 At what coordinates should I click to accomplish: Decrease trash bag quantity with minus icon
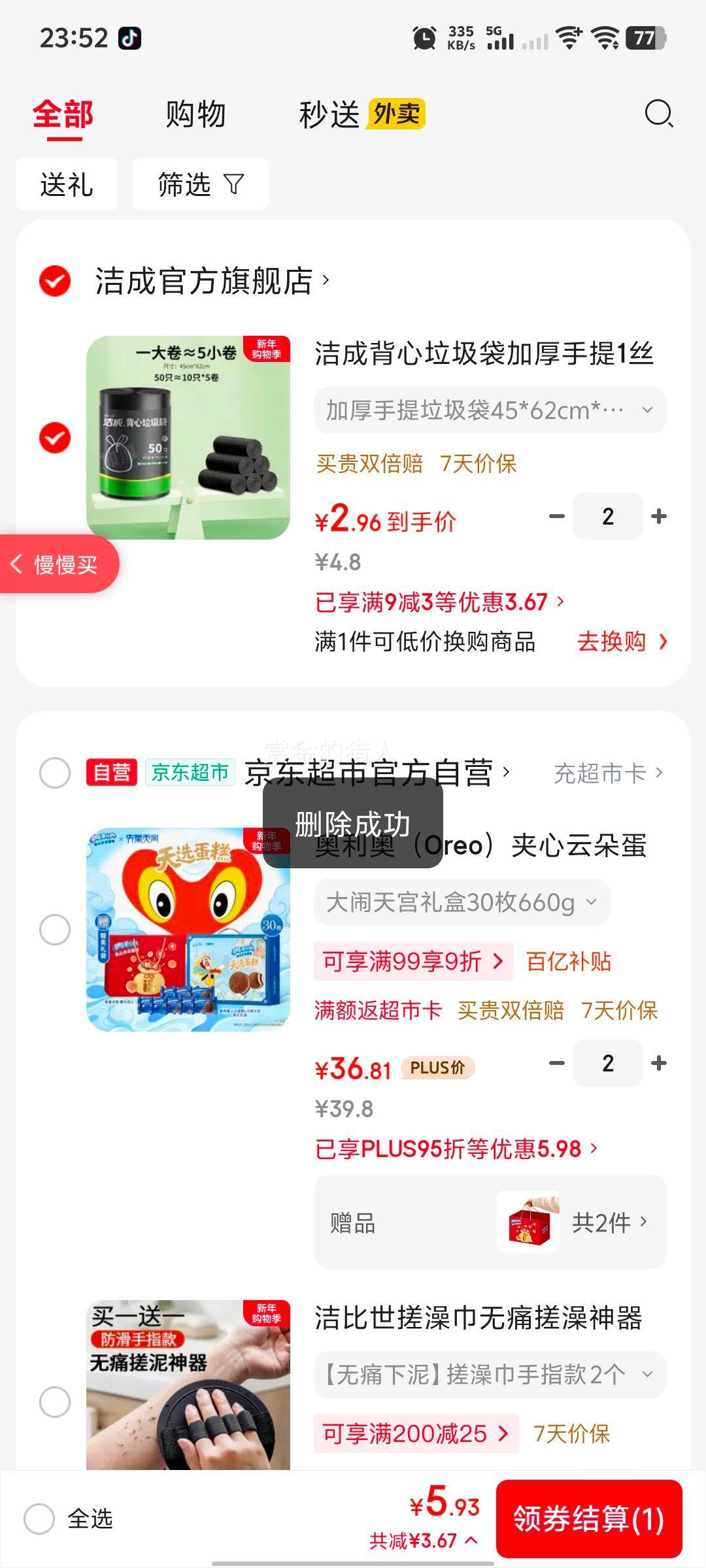[x=556, y=516]
